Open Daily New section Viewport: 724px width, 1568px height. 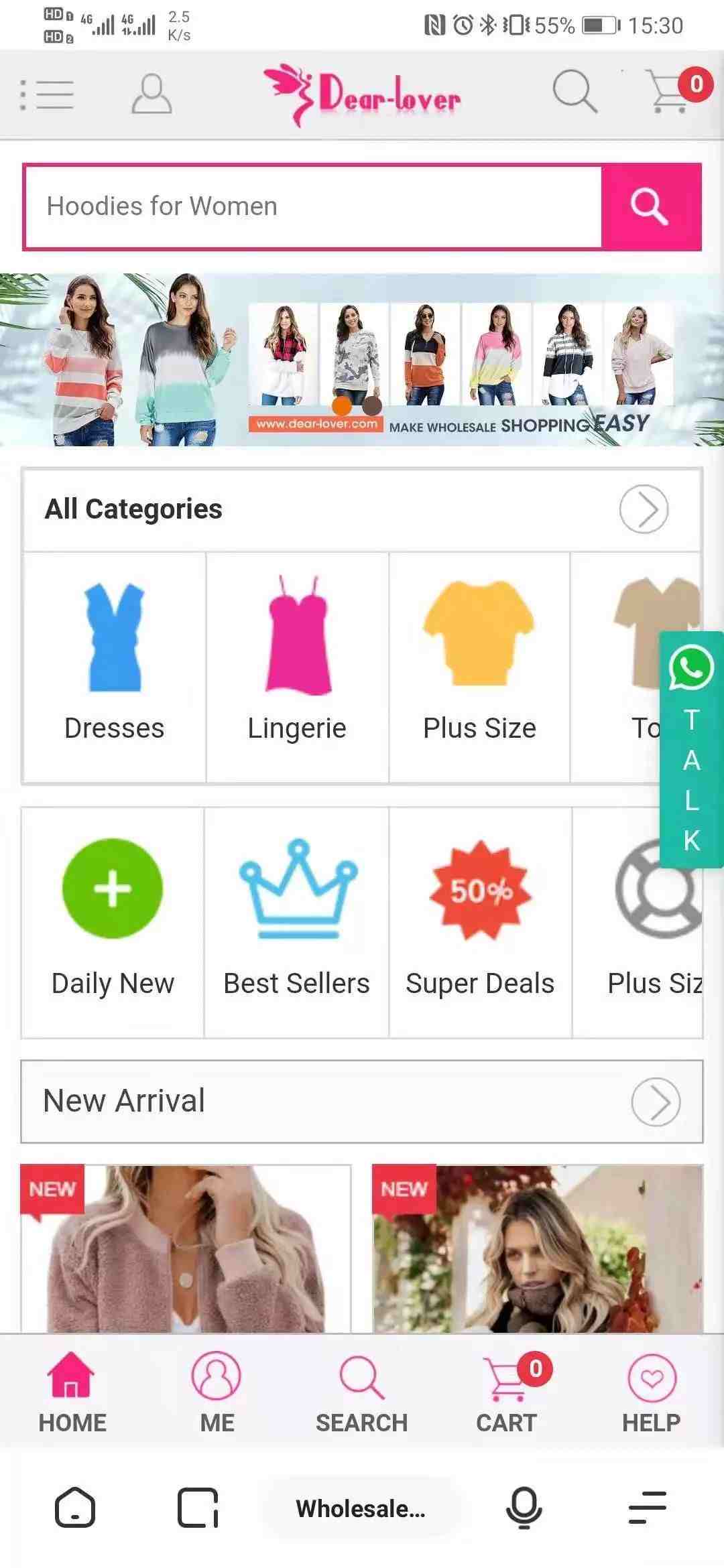pos(113,922)
